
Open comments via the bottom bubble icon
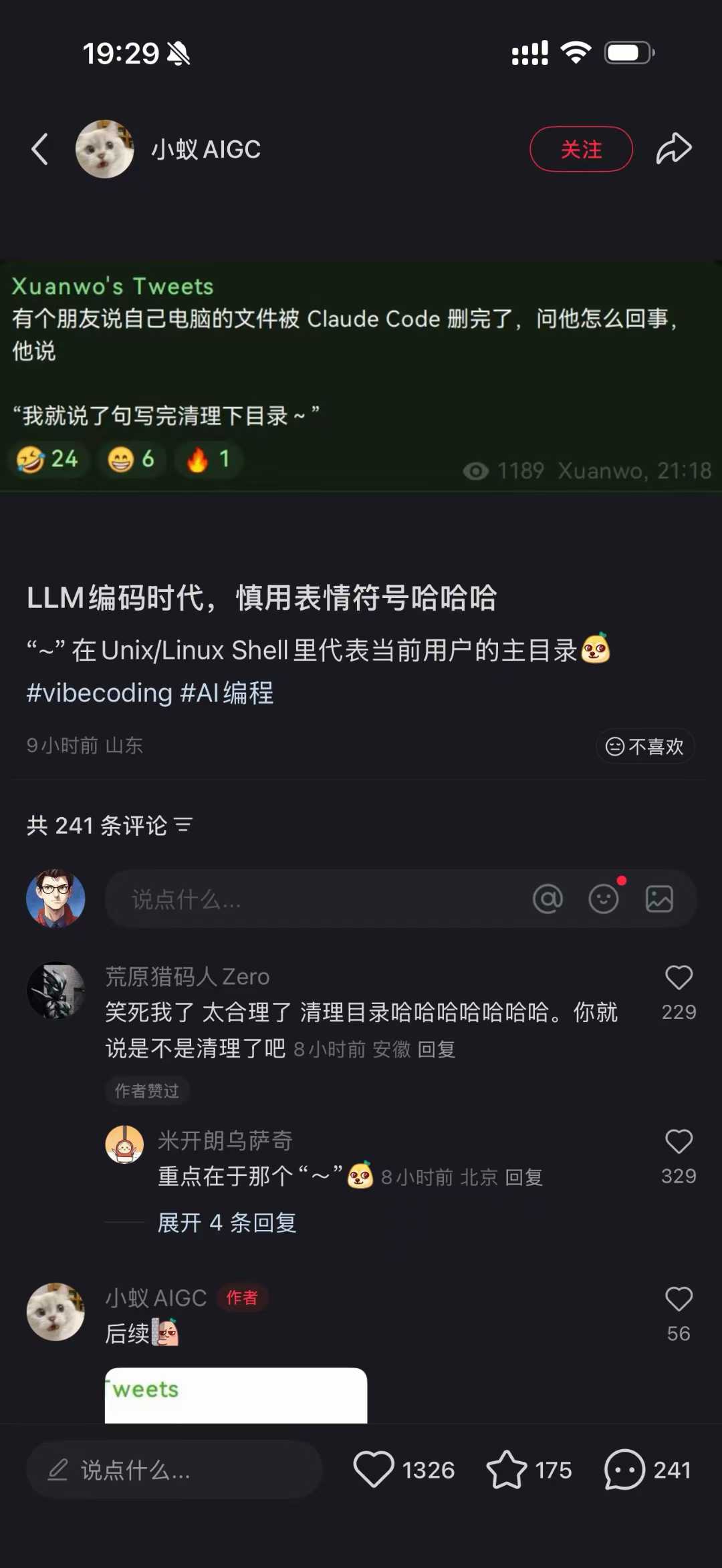pyautogui.click(x=624, y=1469)
